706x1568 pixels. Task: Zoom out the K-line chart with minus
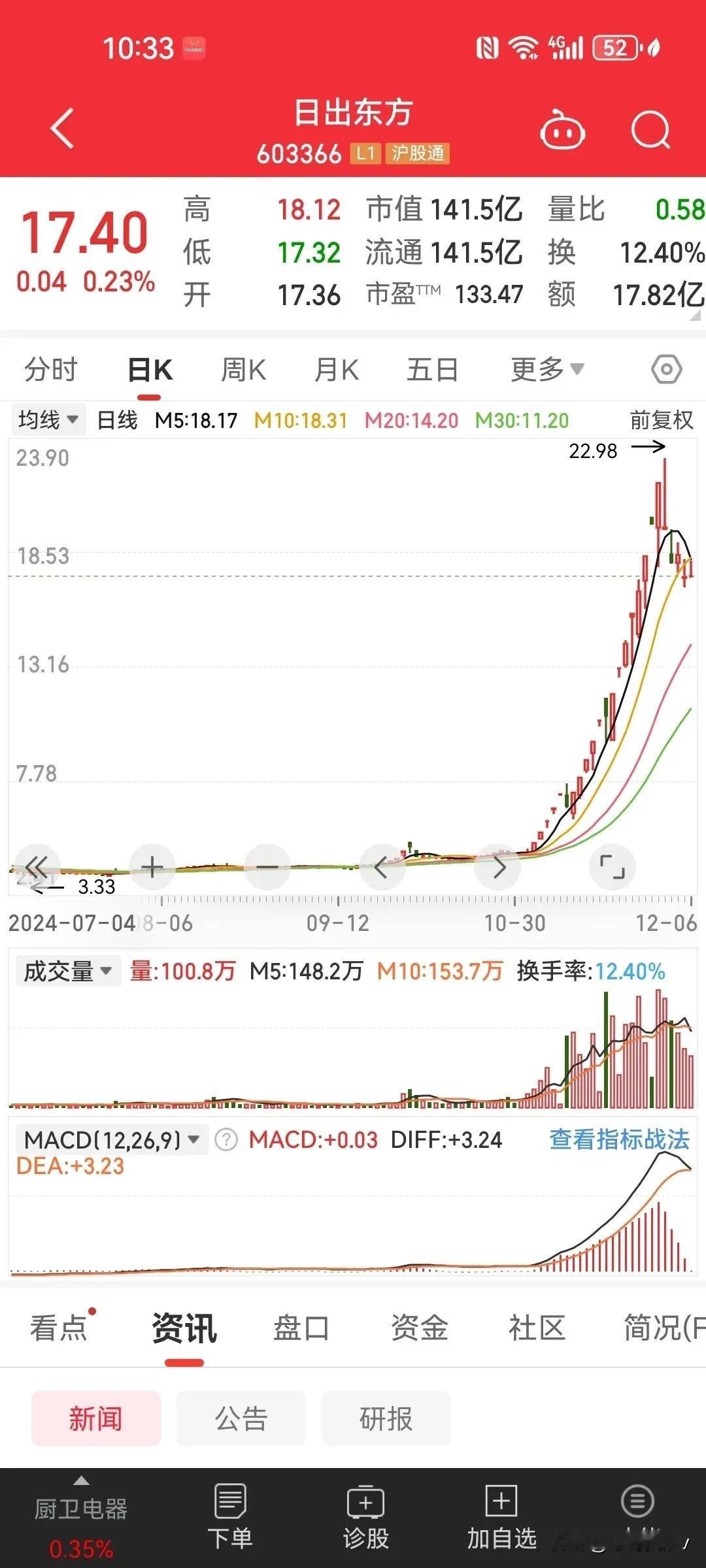(267, 867)
